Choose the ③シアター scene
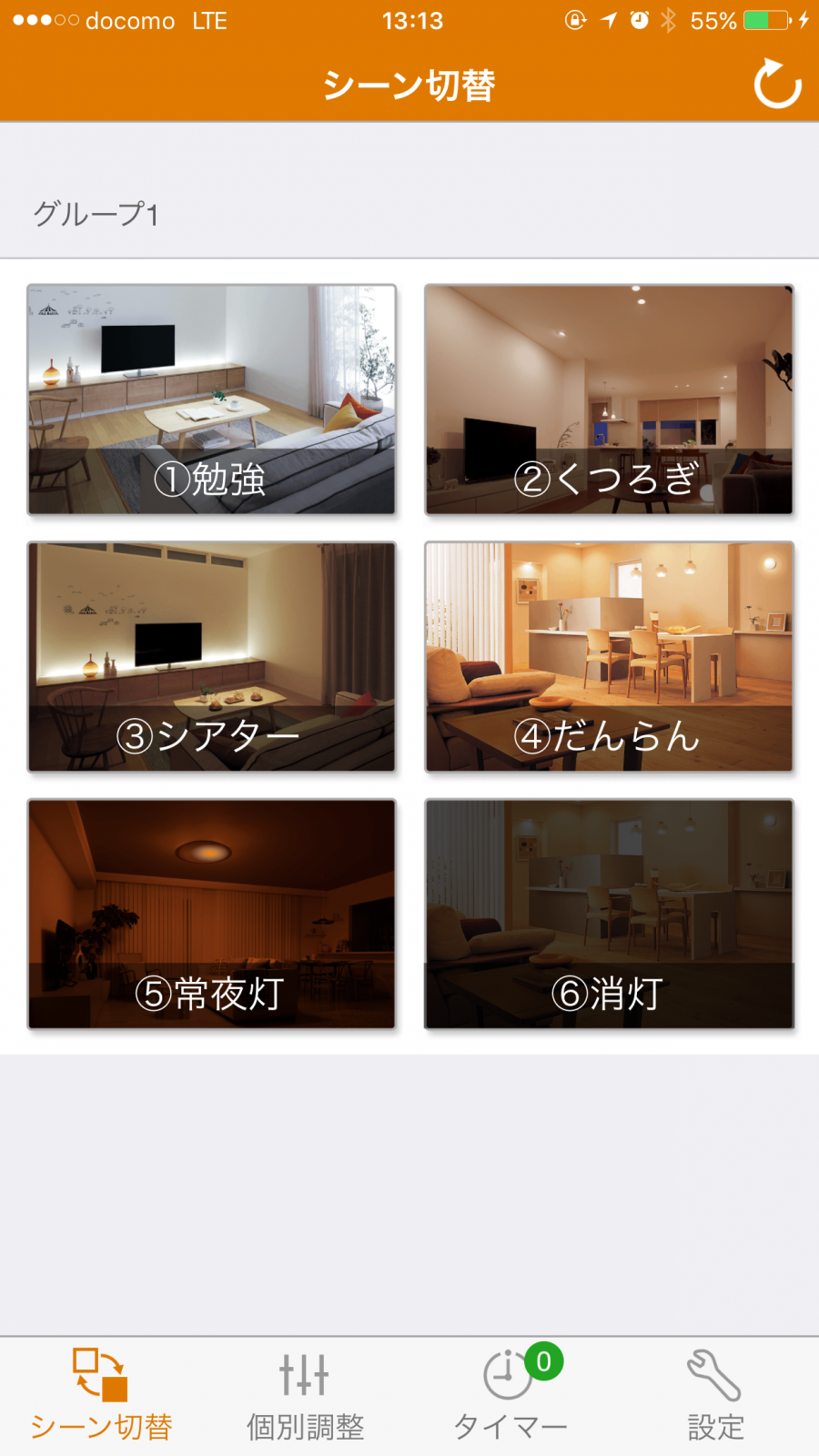The image size is (819, 1456). click(211, 657)
